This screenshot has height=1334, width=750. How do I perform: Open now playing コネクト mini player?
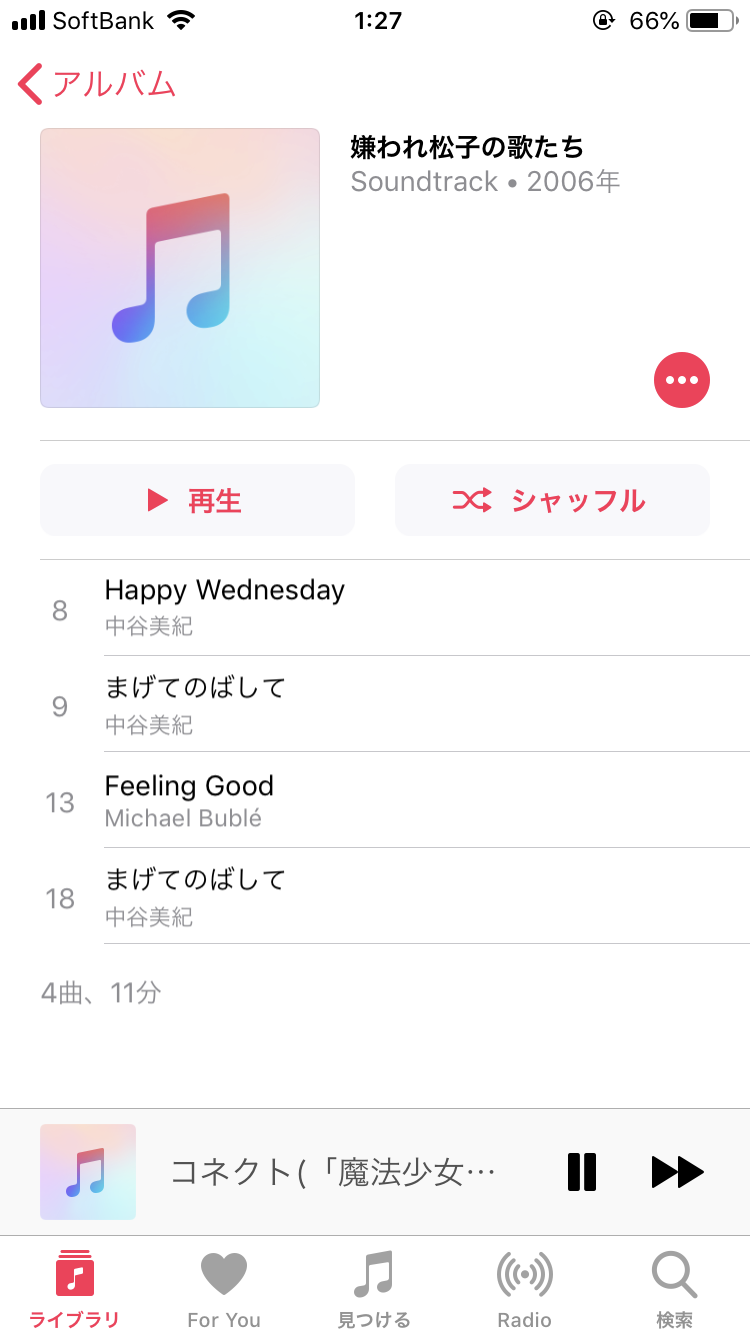[330, 1171]
